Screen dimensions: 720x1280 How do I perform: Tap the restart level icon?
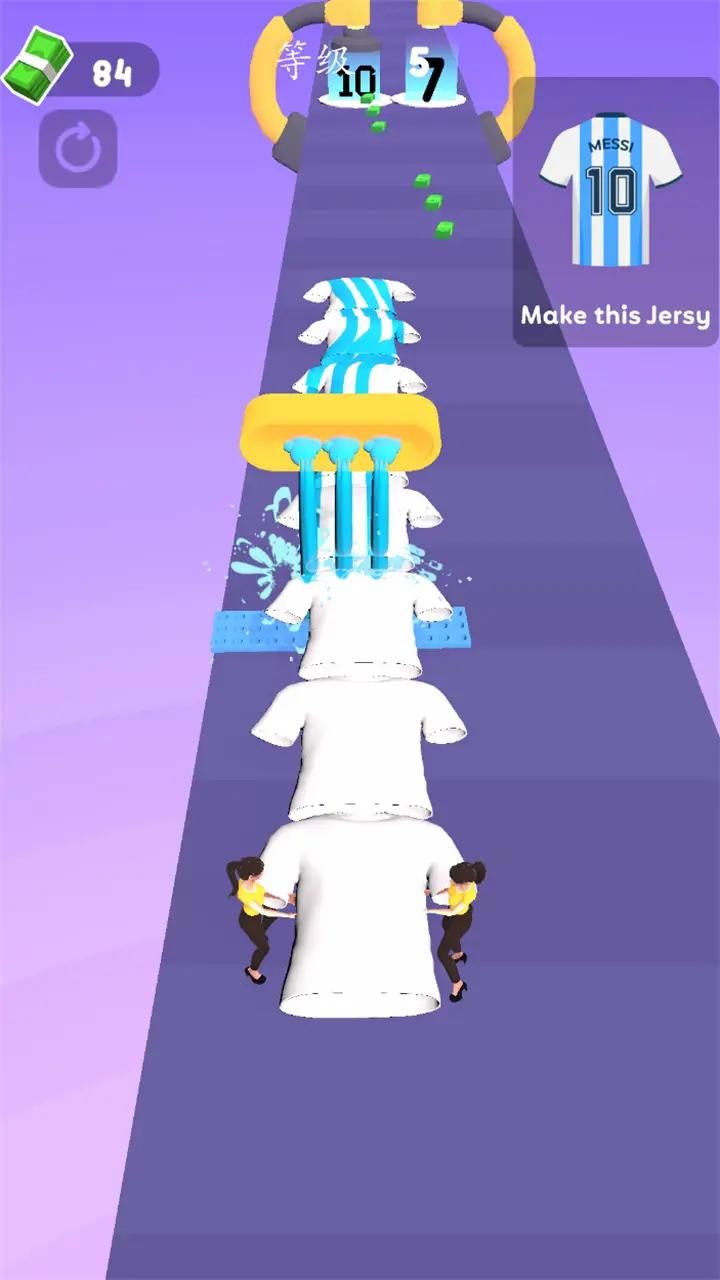coord(78,150)
